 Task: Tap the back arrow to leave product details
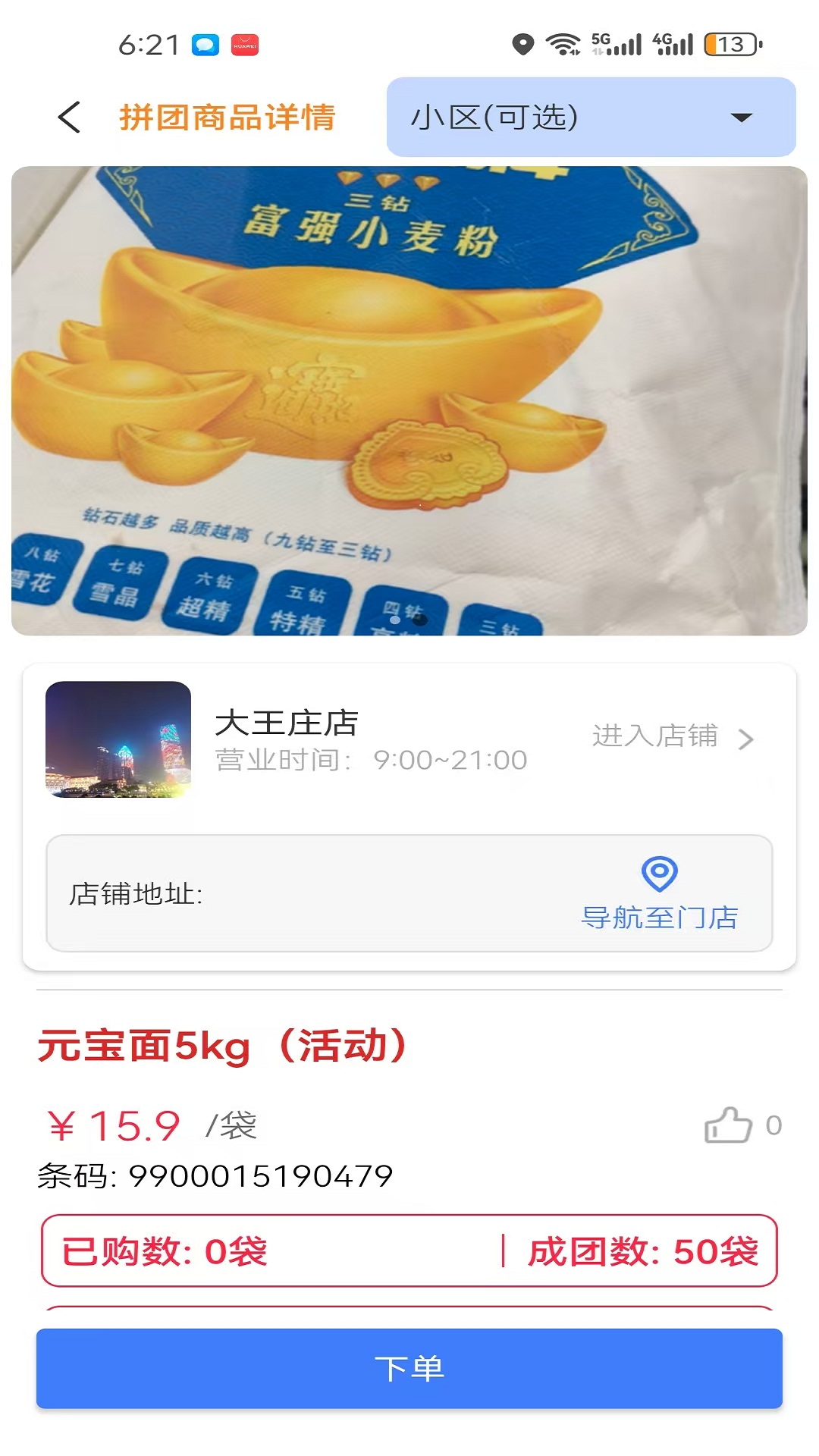coord(68,118)
